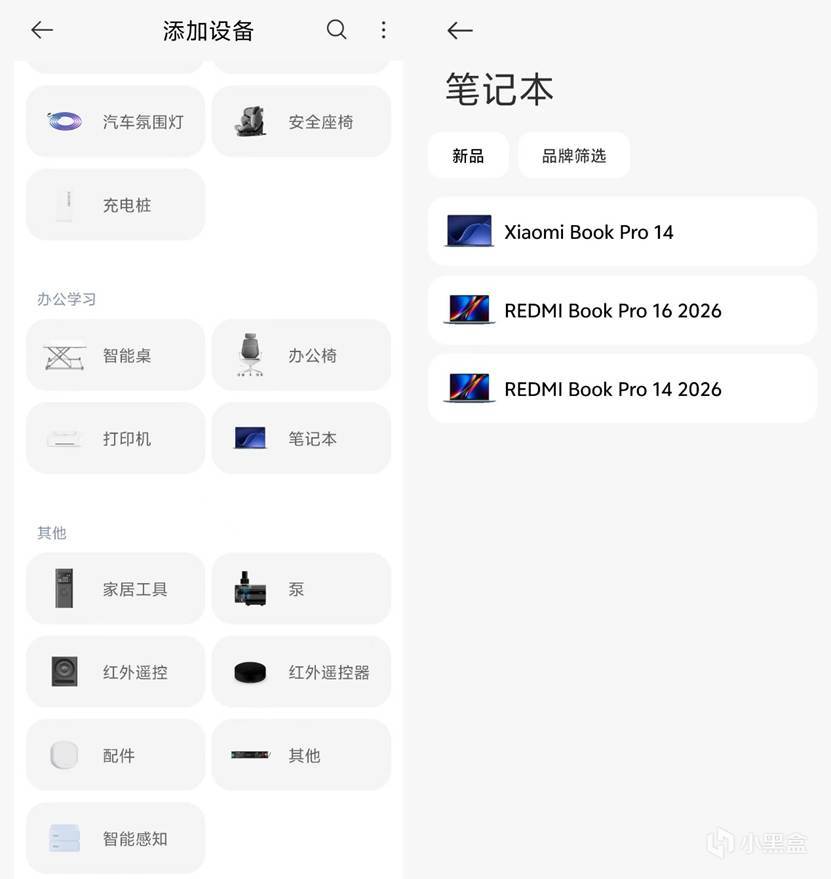The width and height of the screenshot is (831, 879).
Task: Go back from the 添加设备 page
Action: coord(42,30)
